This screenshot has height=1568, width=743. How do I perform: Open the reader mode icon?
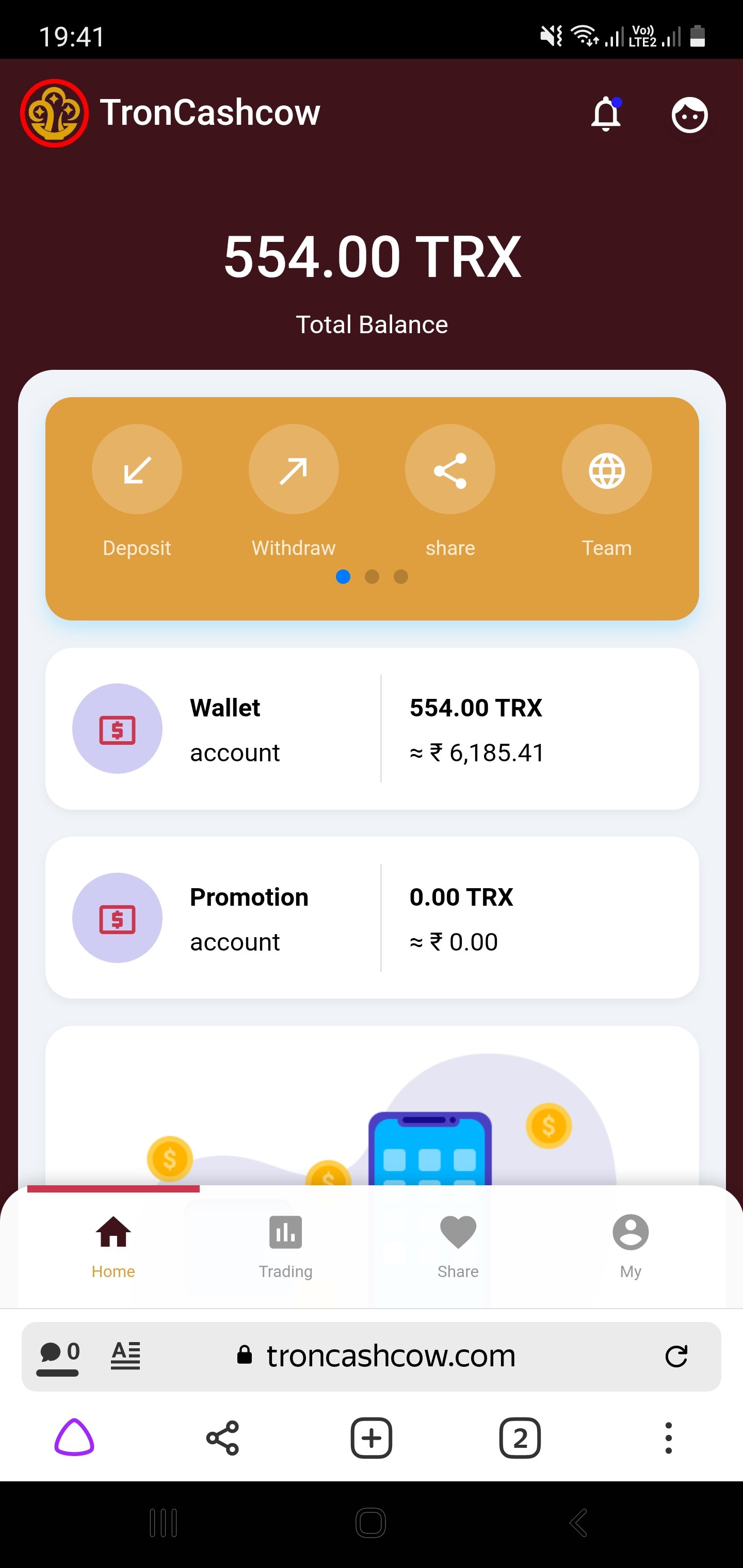pos(125,1355)
